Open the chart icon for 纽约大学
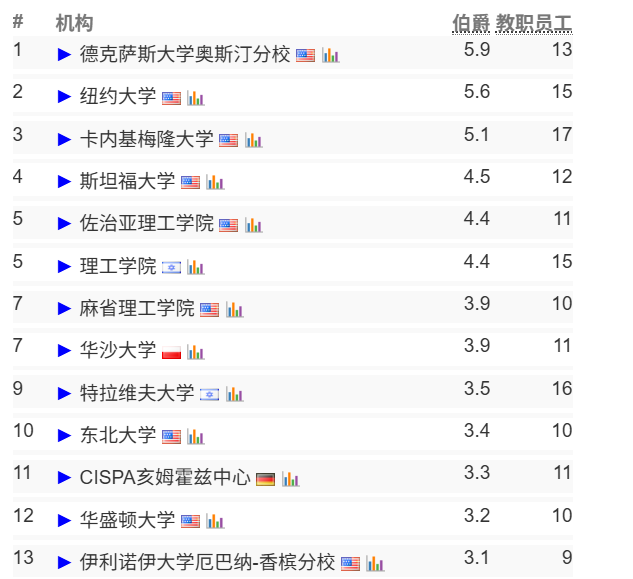This screenshot has height=579, width=633. (196, 98)
